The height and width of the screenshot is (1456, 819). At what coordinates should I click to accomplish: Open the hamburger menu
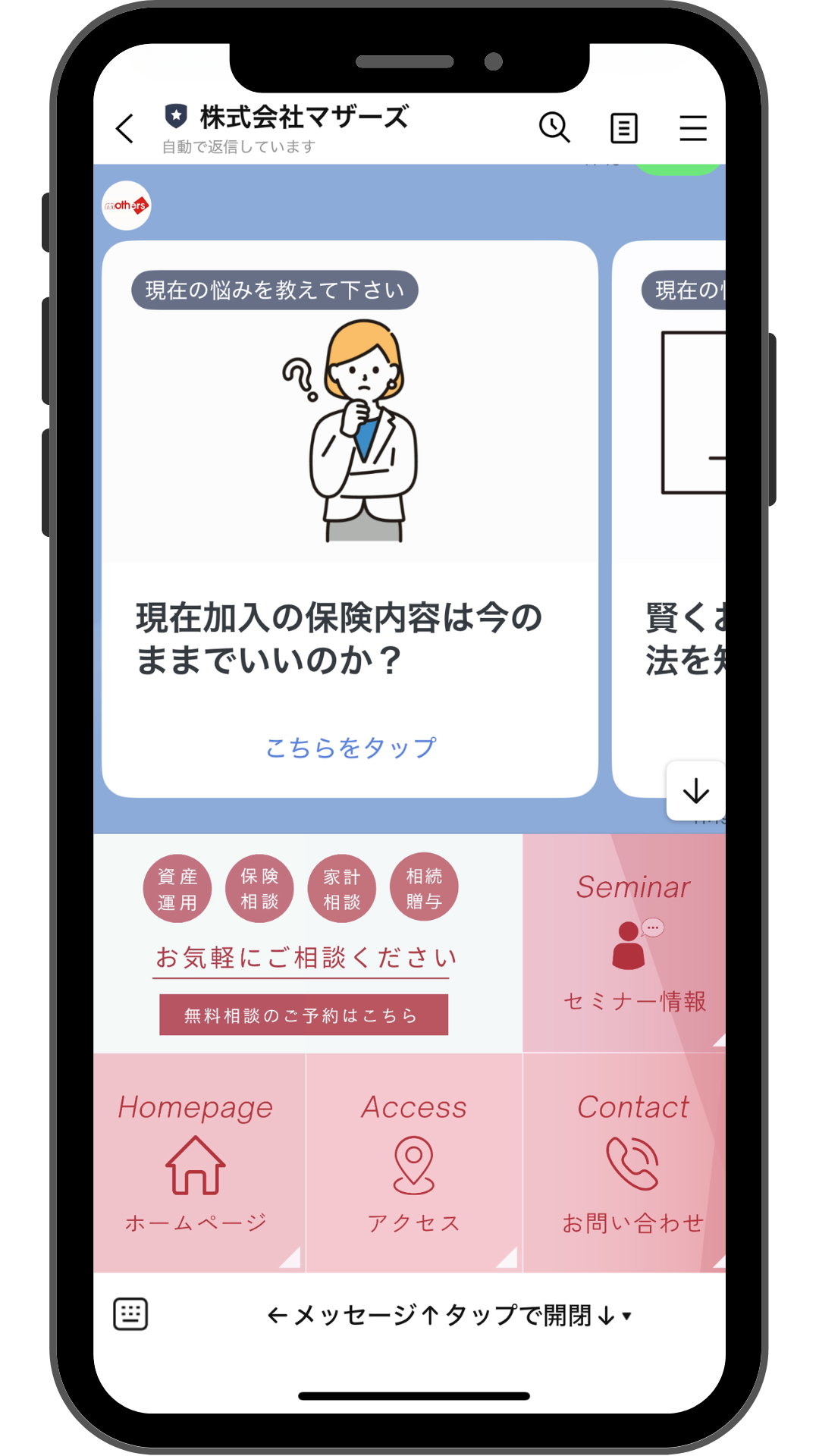click(692, 128)
